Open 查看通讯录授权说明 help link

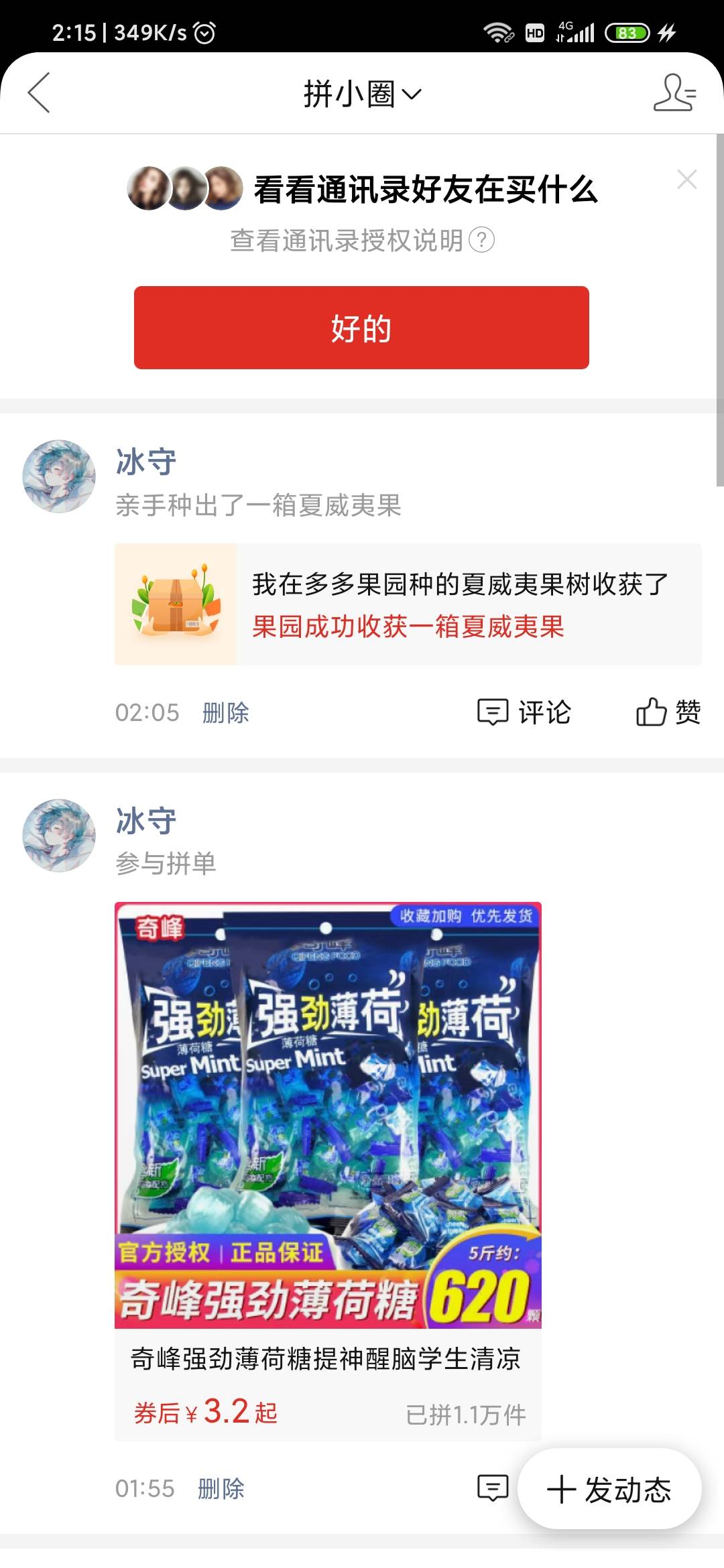pos(362,240)
